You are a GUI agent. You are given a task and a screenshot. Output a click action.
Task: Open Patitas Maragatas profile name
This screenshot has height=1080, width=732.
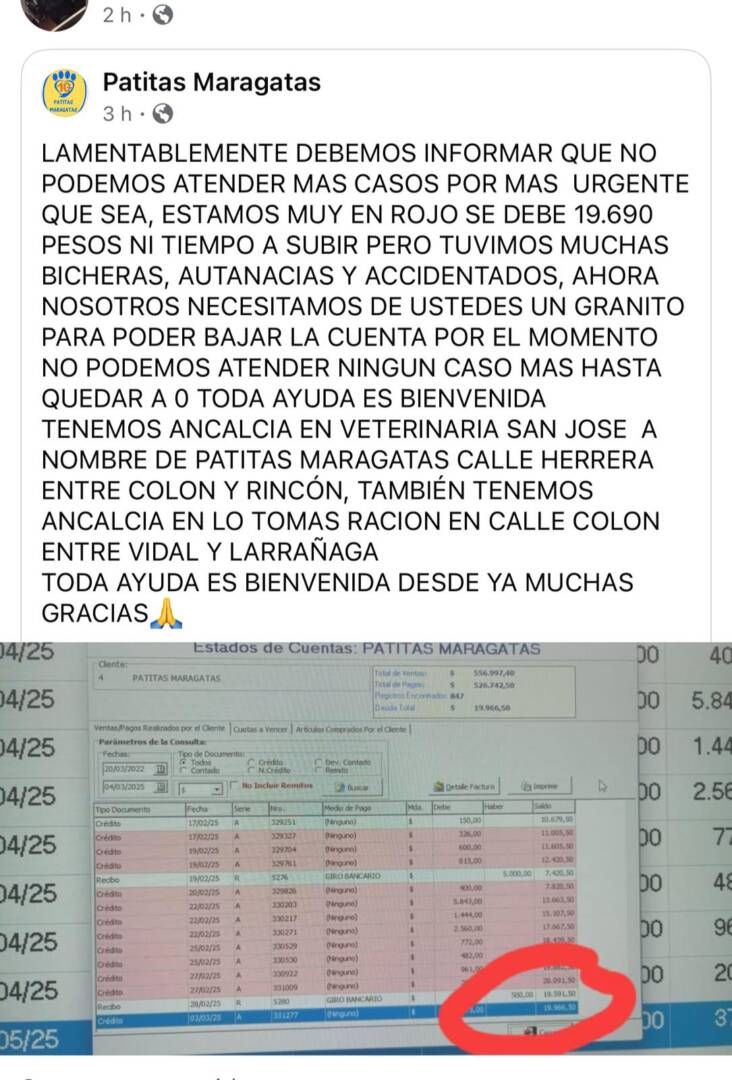[212, 82]
